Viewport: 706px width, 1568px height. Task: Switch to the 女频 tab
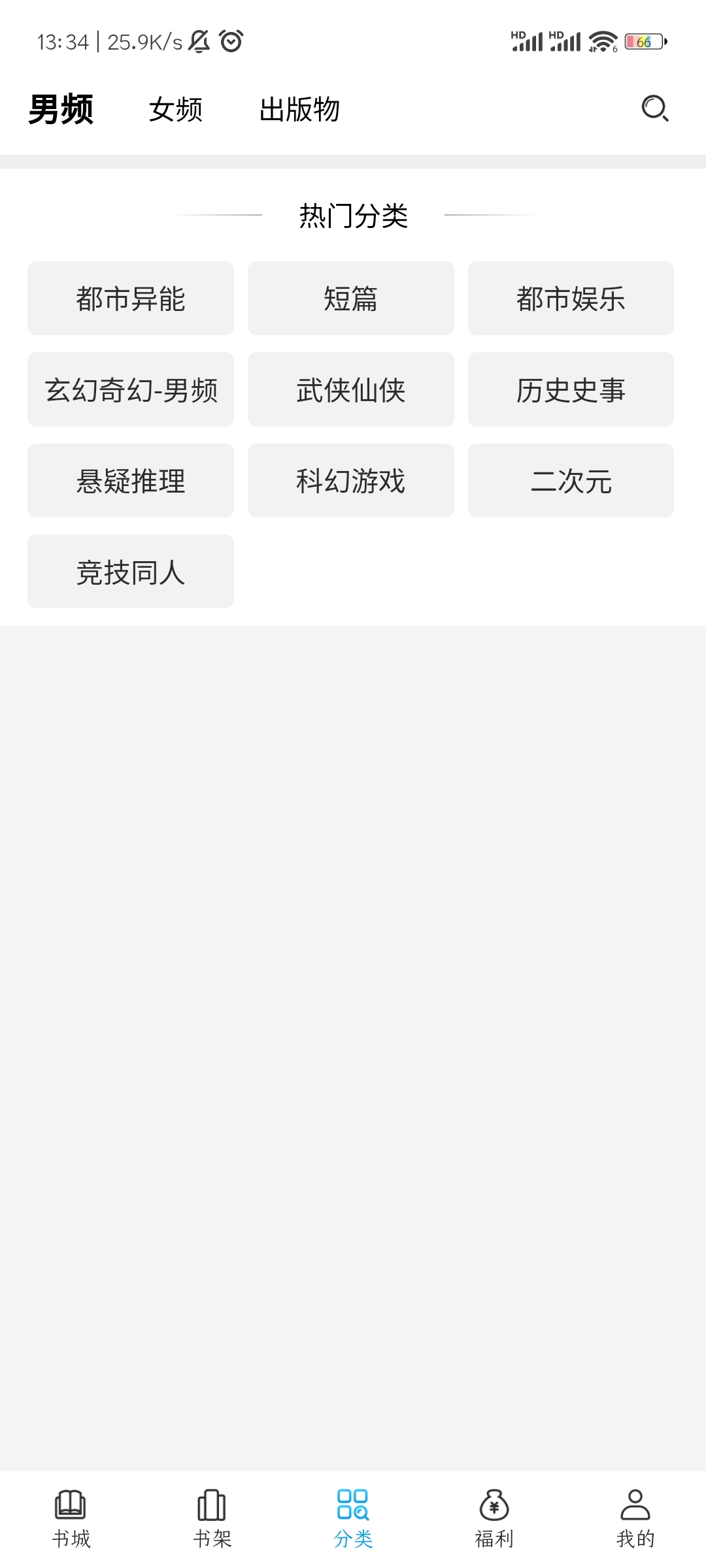175,109
